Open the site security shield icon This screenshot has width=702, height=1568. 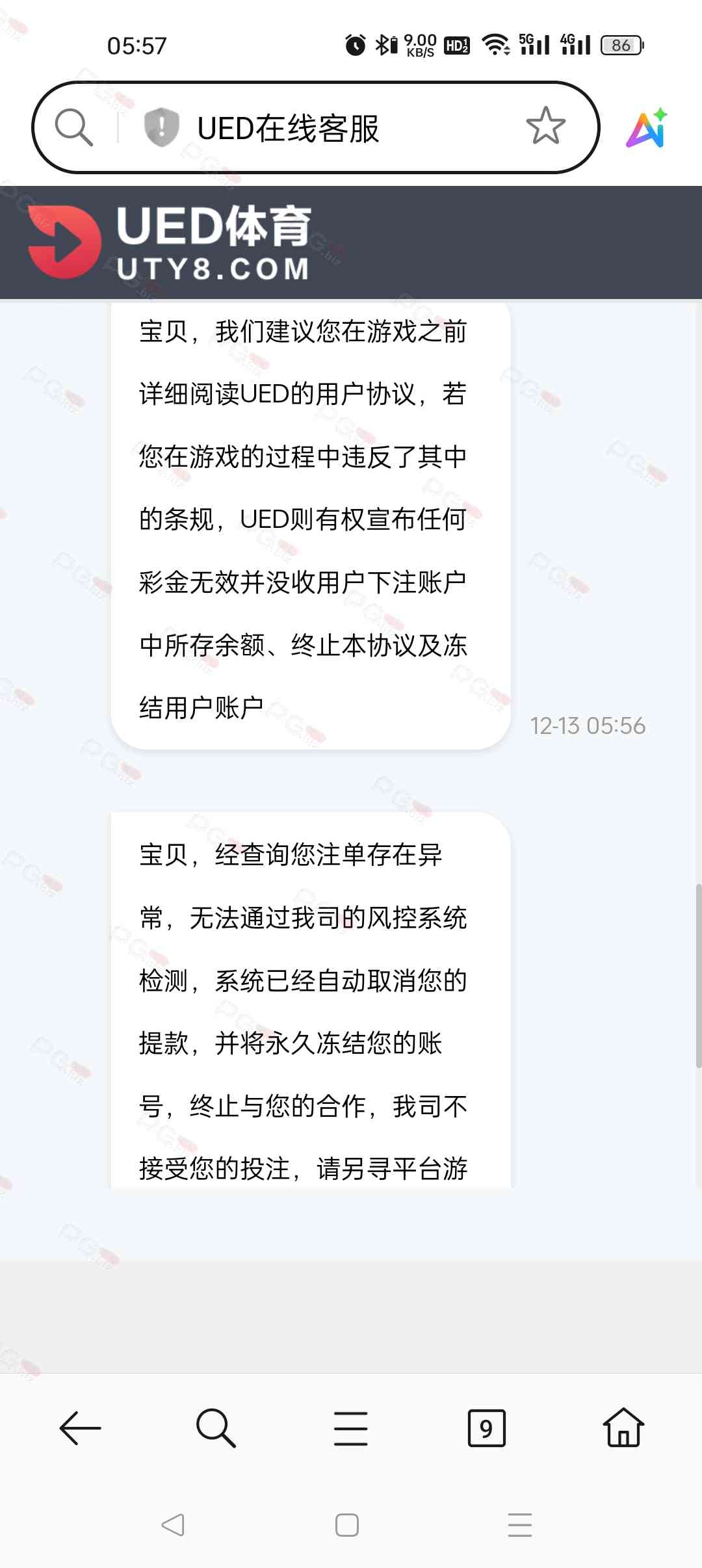pos(161,127)
